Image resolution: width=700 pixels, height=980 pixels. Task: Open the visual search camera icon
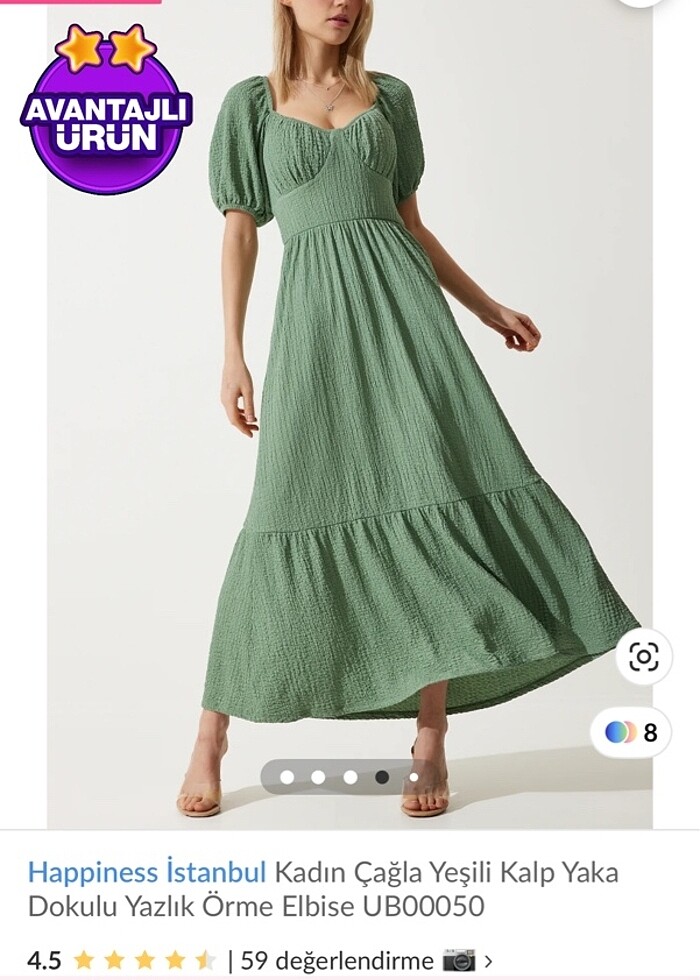(643, 656)
